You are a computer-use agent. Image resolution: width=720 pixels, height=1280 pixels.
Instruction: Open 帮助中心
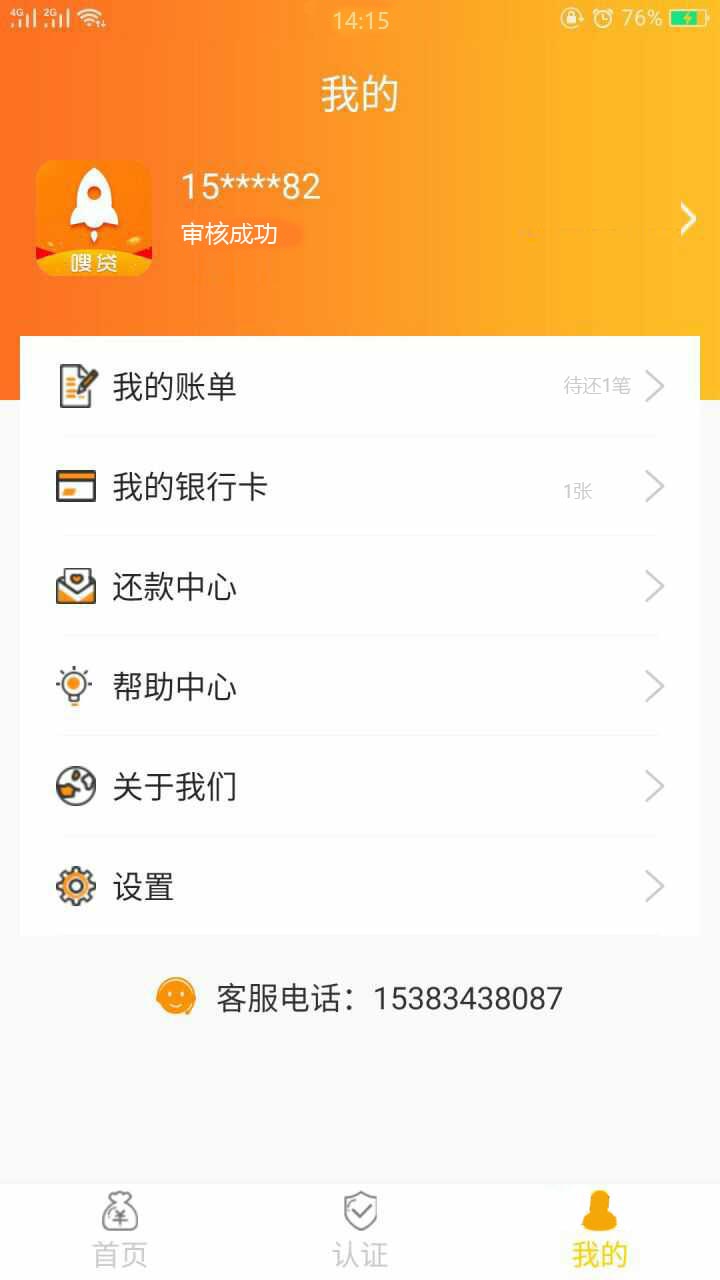360,686
